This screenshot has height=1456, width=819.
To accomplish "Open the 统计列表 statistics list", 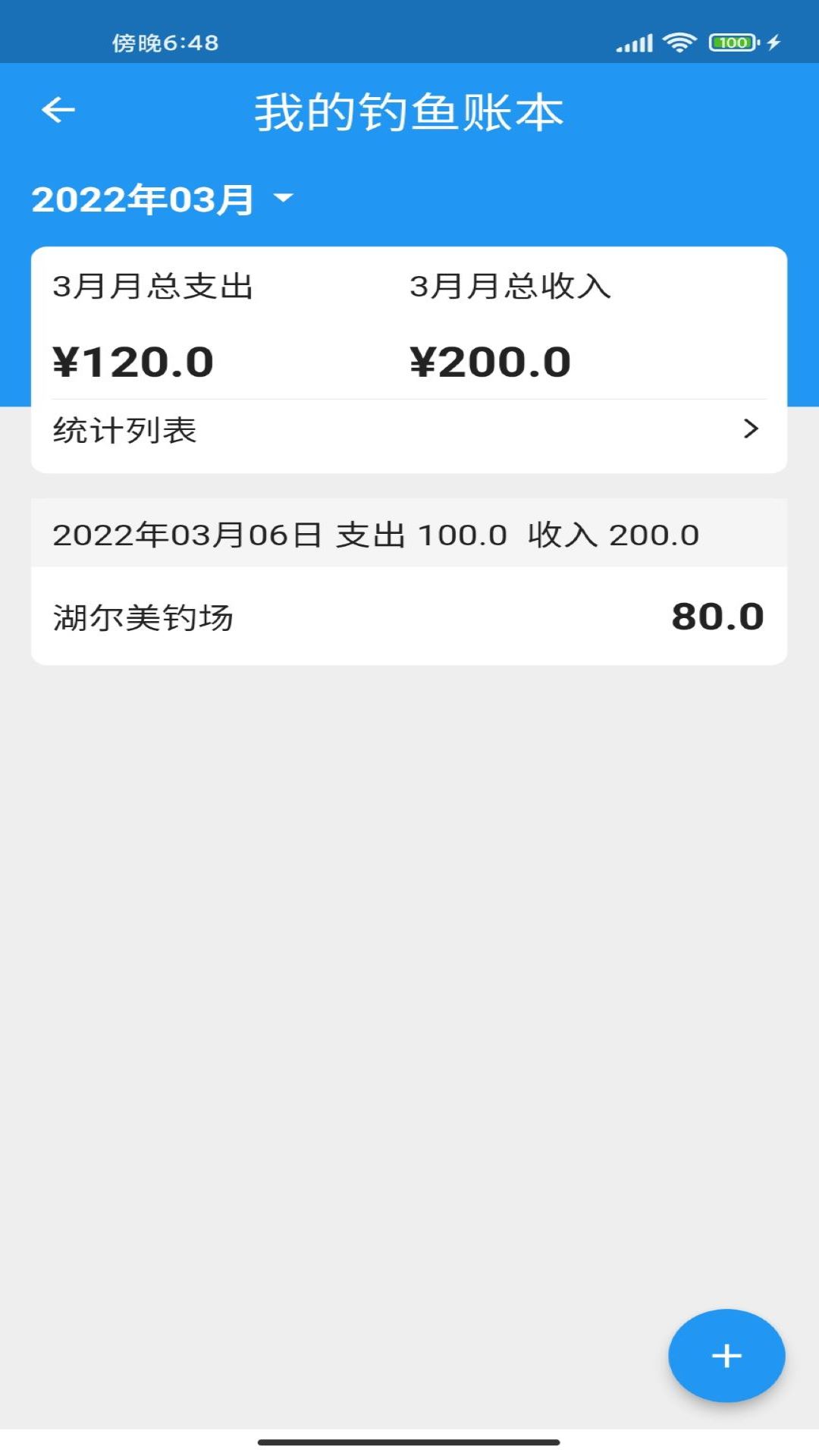I will tap(408, 430).
